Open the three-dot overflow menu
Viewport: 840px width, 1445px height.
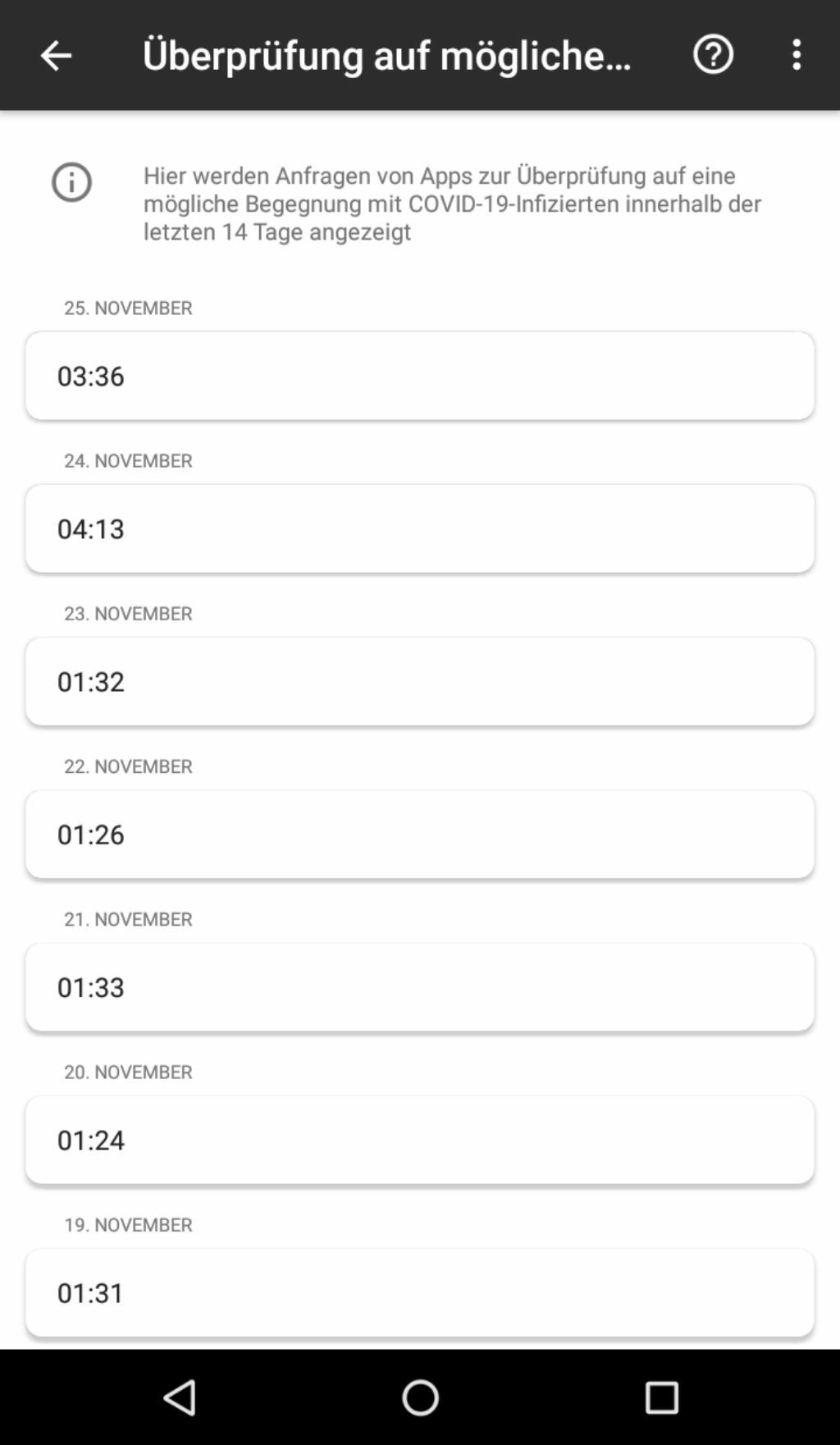[x=796, y=55]
